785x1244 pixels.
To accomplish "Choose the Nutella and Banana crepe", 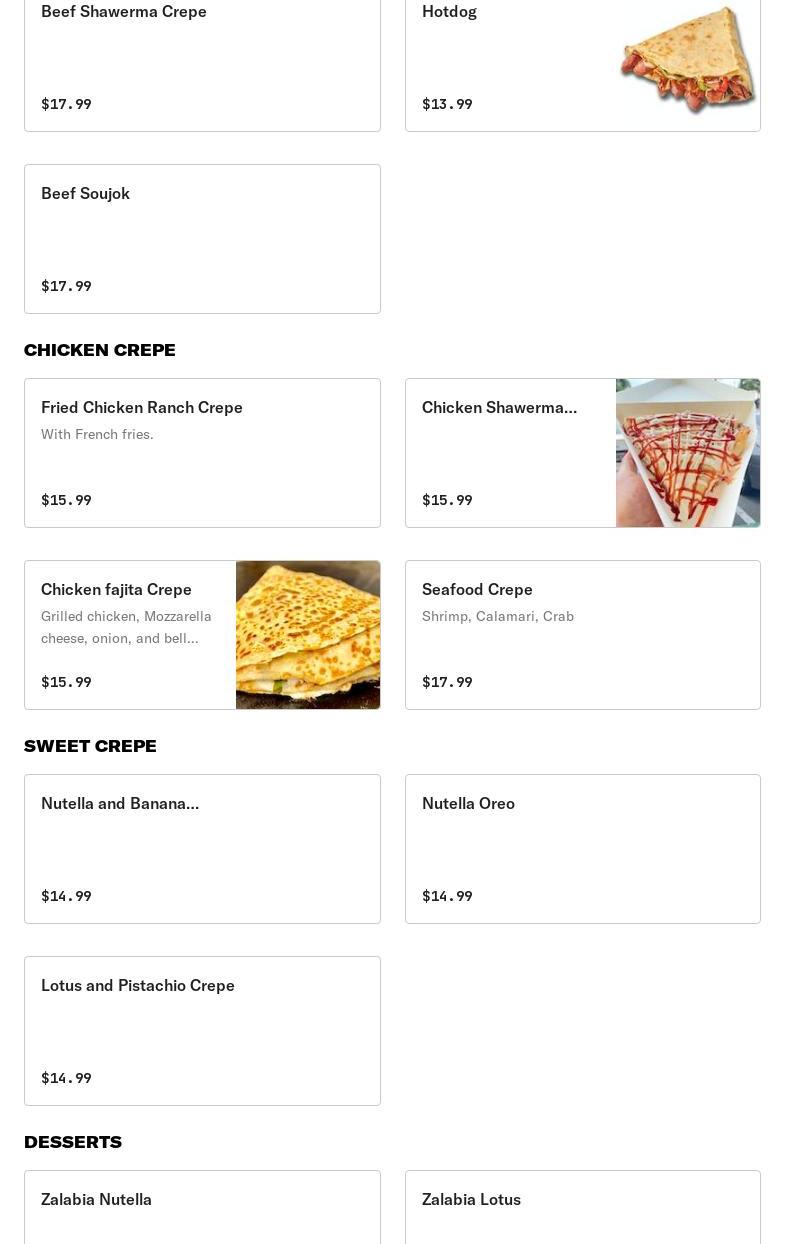I will click(x=202, y=849).
